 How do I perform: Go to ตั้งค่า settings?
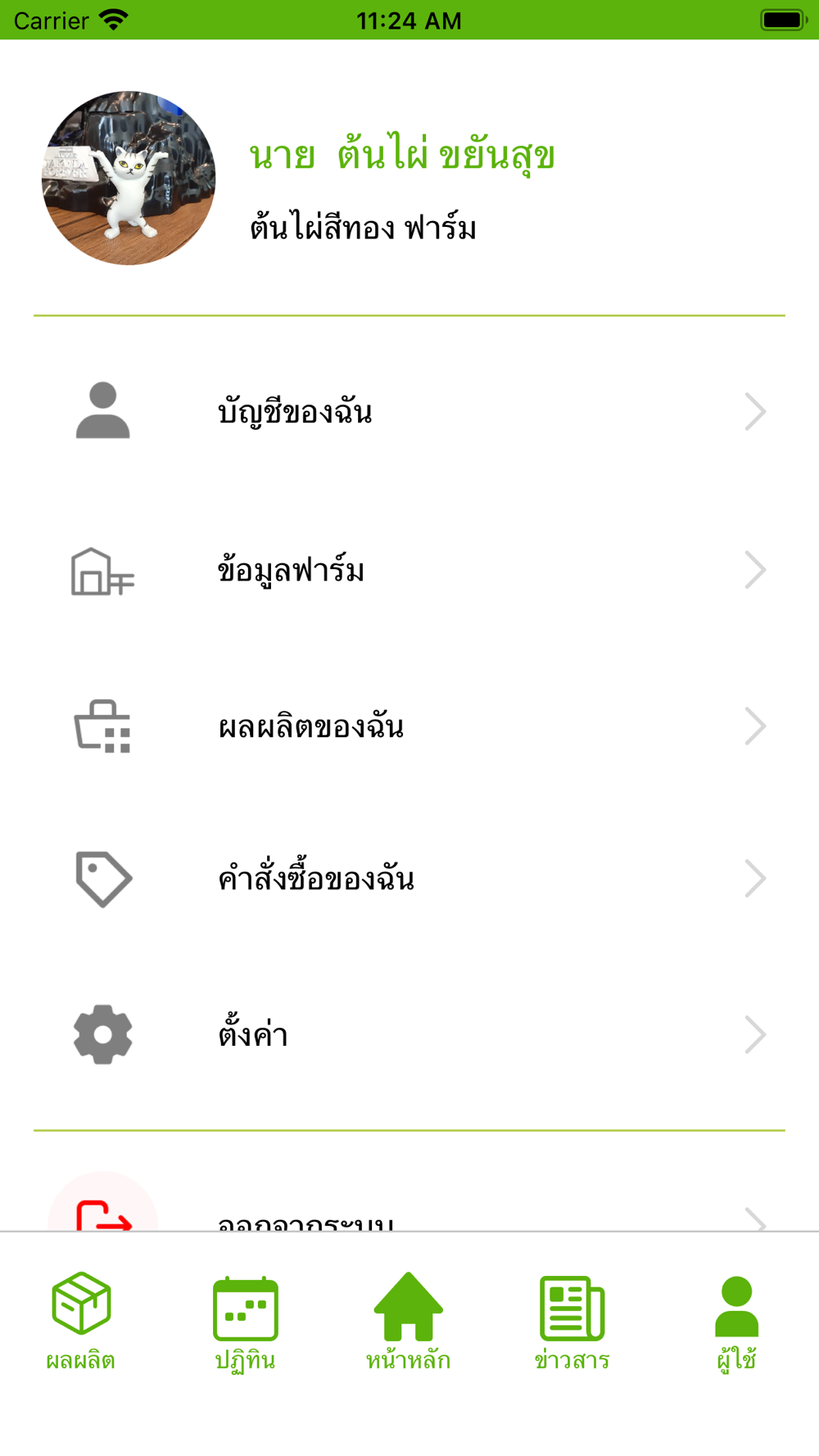409,1034
